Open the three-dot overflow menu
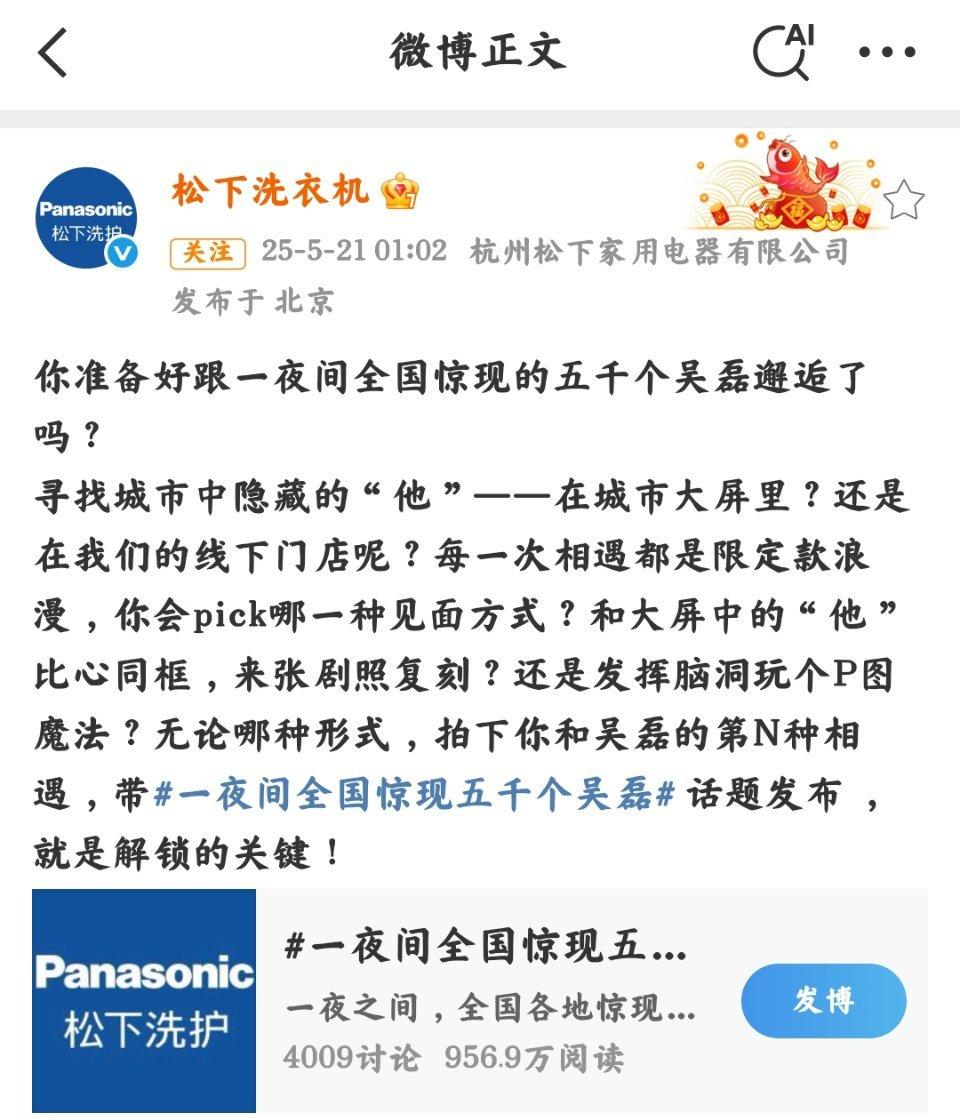 [x=887, y=52]
